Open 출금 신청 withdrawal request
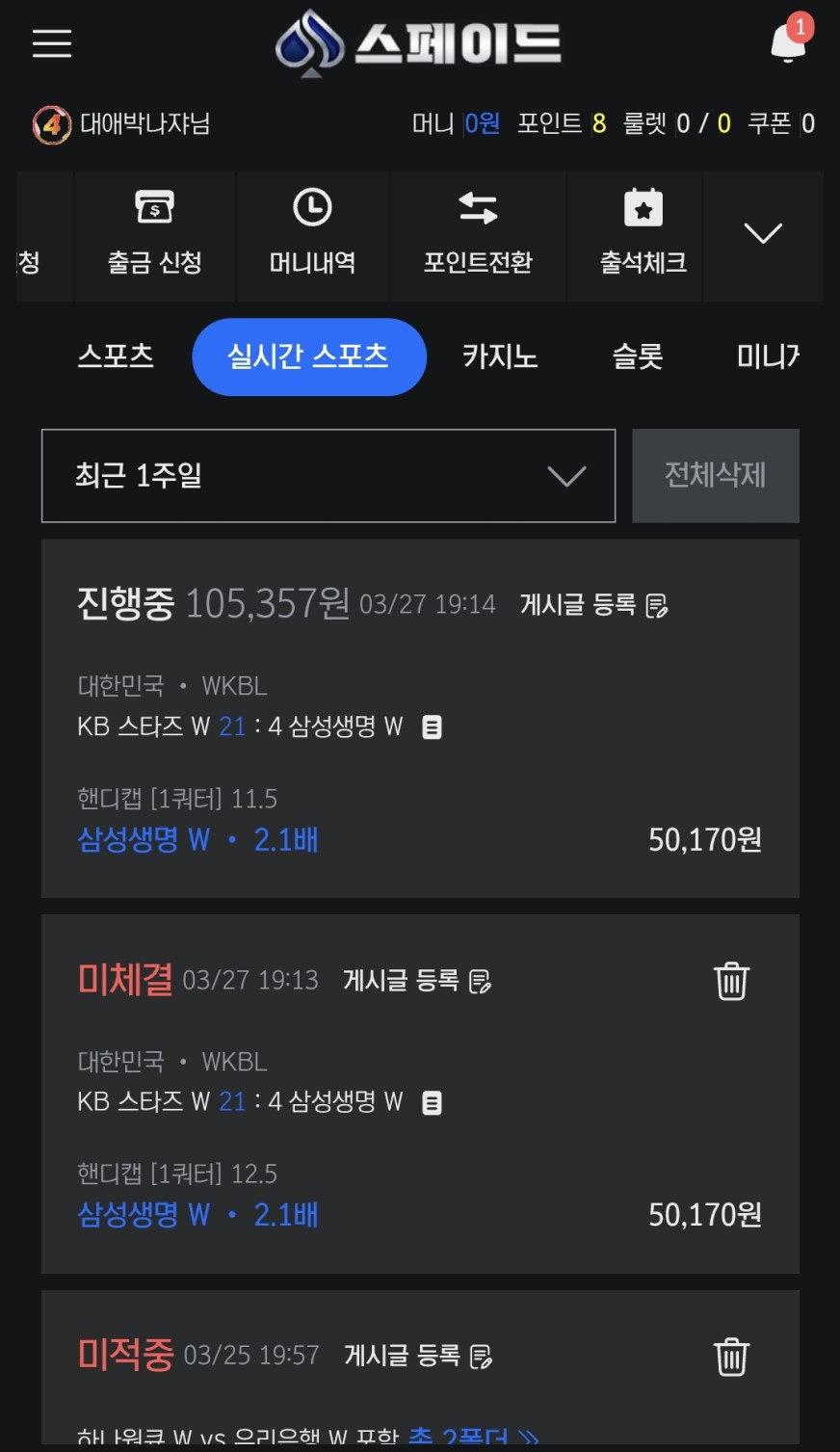Viewport: 840px width, 1452px height. 154,235
